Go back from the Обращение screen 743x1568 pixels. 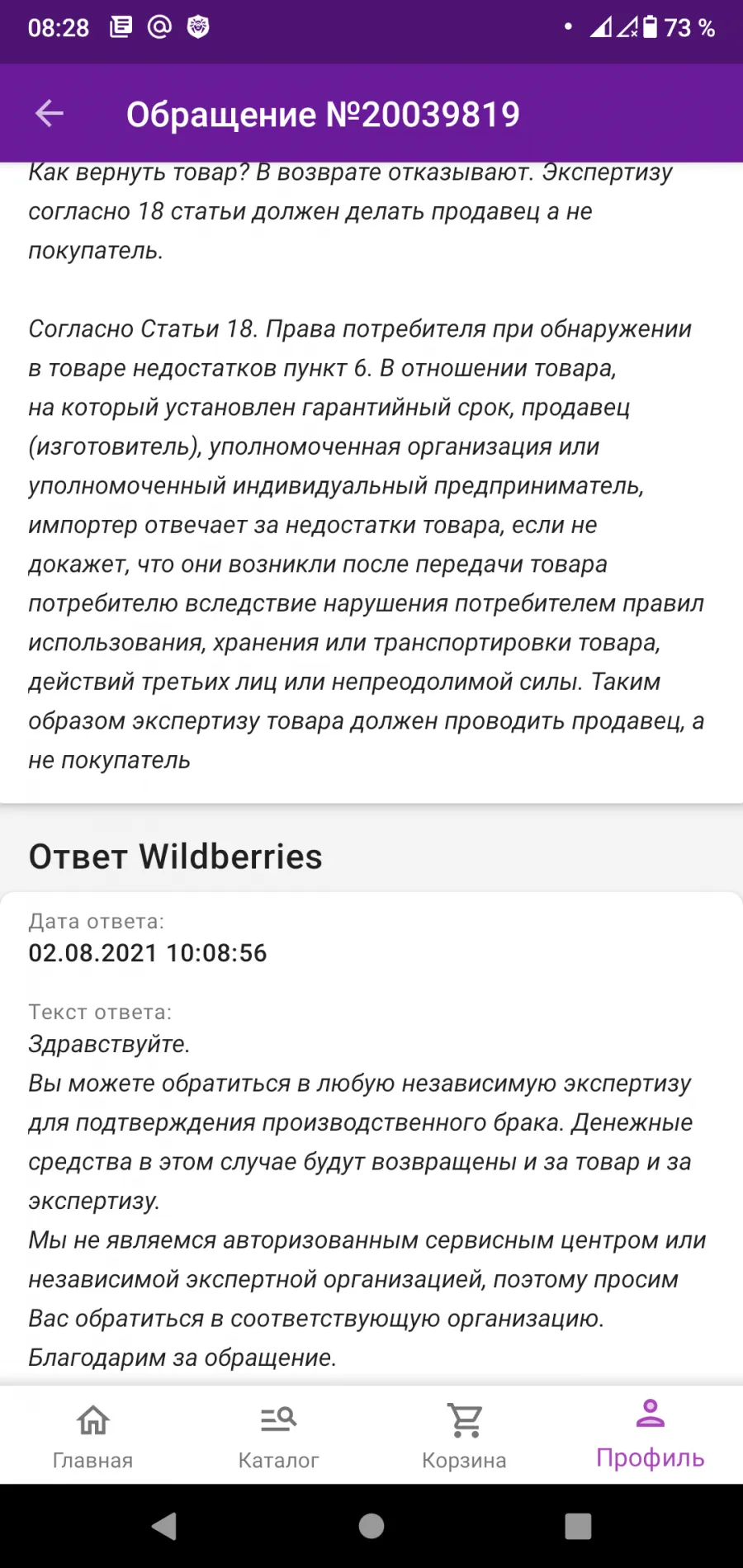[x=50, y=114]
